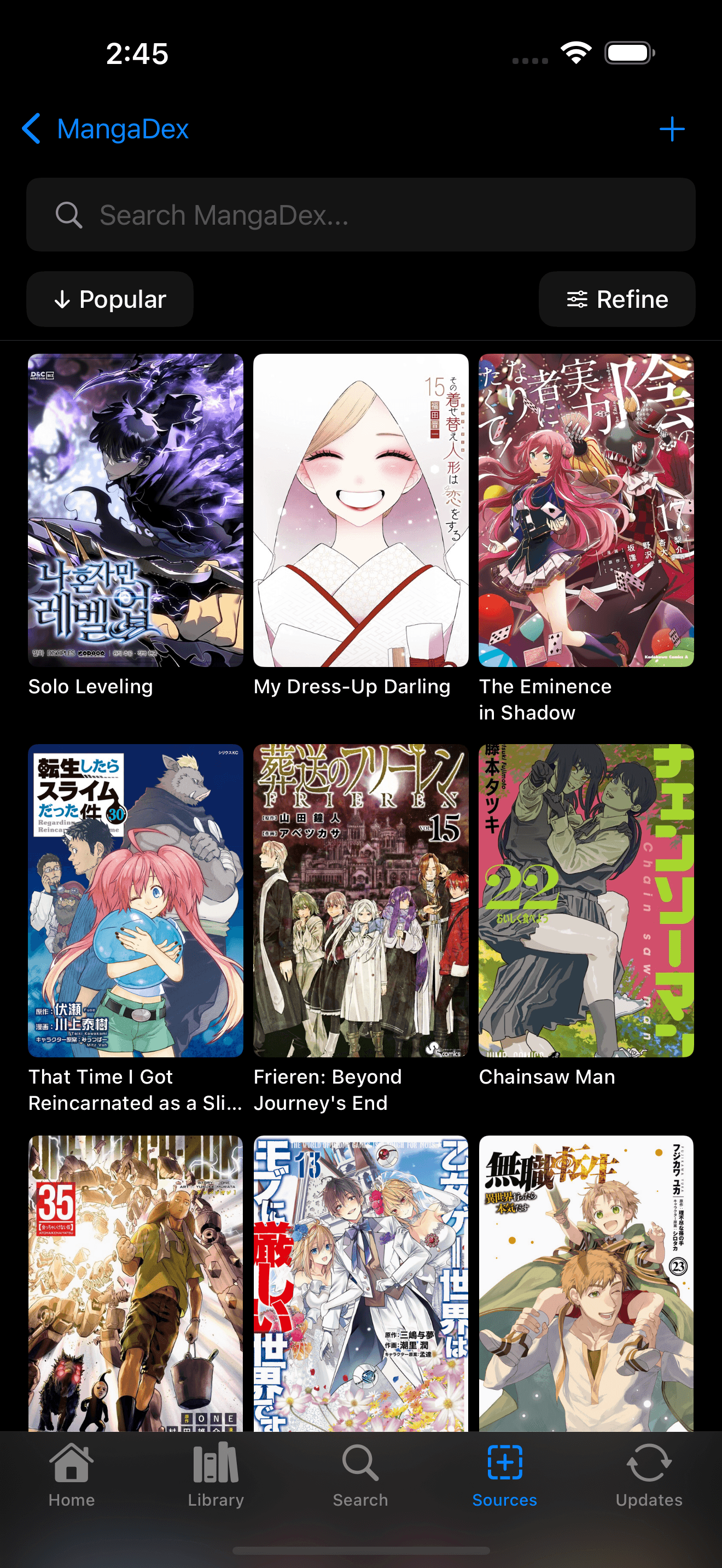Select Frieren: Beyond Journey's End
The height and width of the screenshot is (1568, 722).
pos(360,901)
